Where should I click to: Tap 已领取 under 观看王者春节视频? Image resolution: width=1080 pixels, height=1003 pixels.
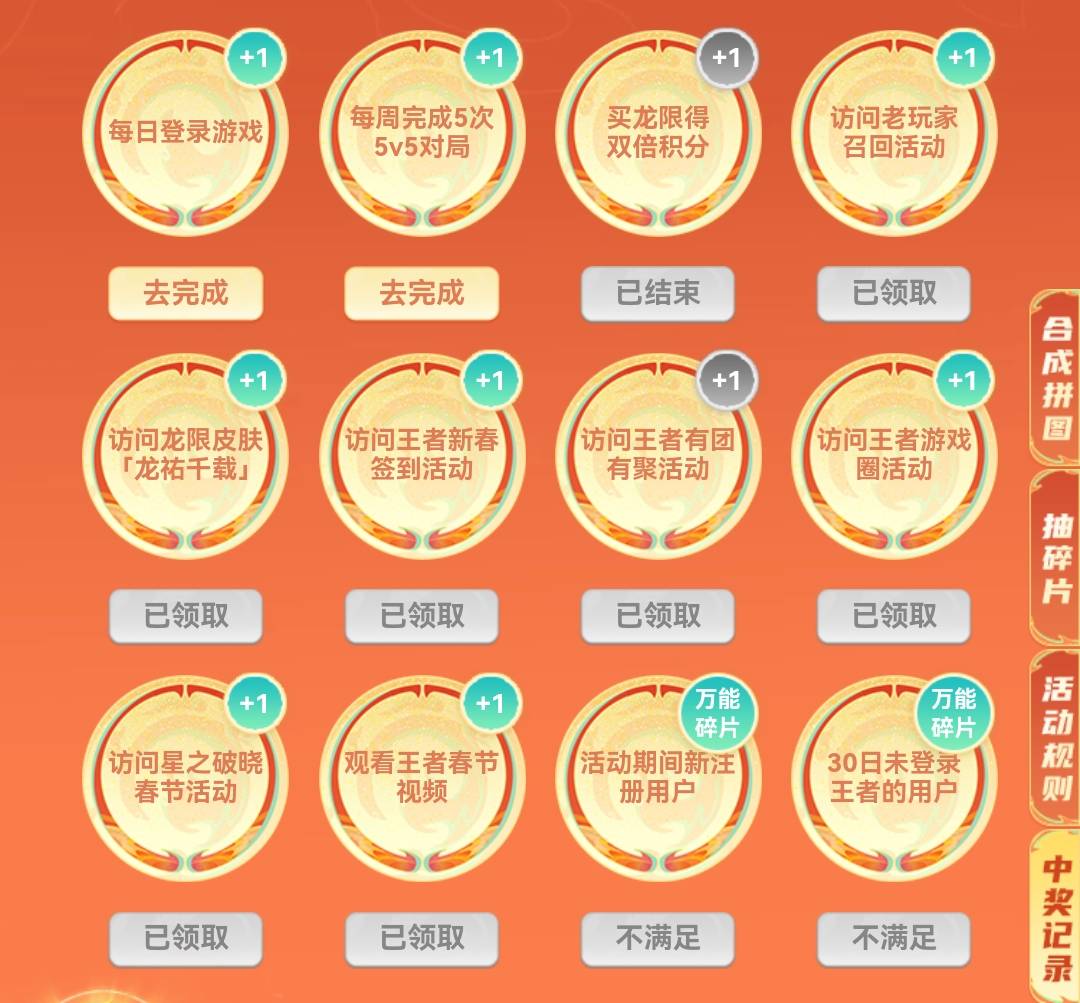(422, 939)
